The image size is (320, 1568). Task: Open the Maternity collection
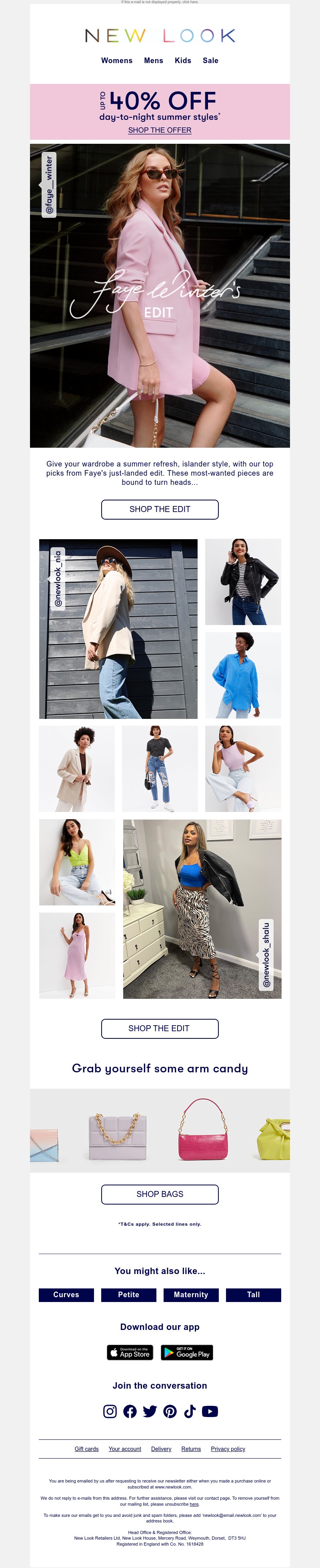pyautogui.click(x=191, y=1295)
